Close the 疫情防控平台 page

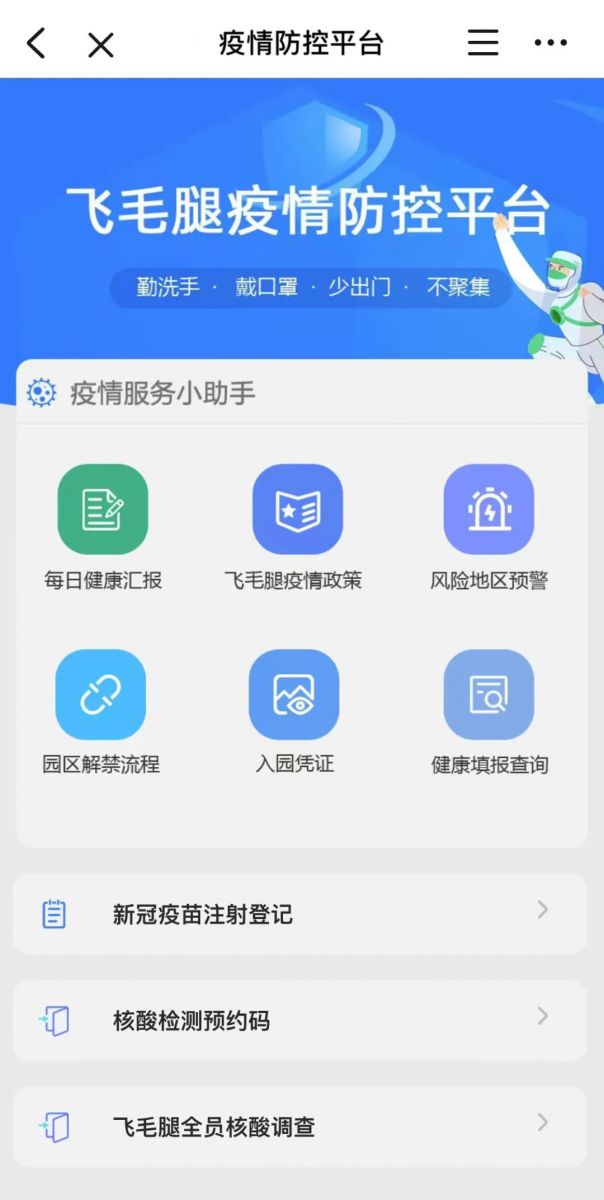pyautogui.click(x=100, y=44)
